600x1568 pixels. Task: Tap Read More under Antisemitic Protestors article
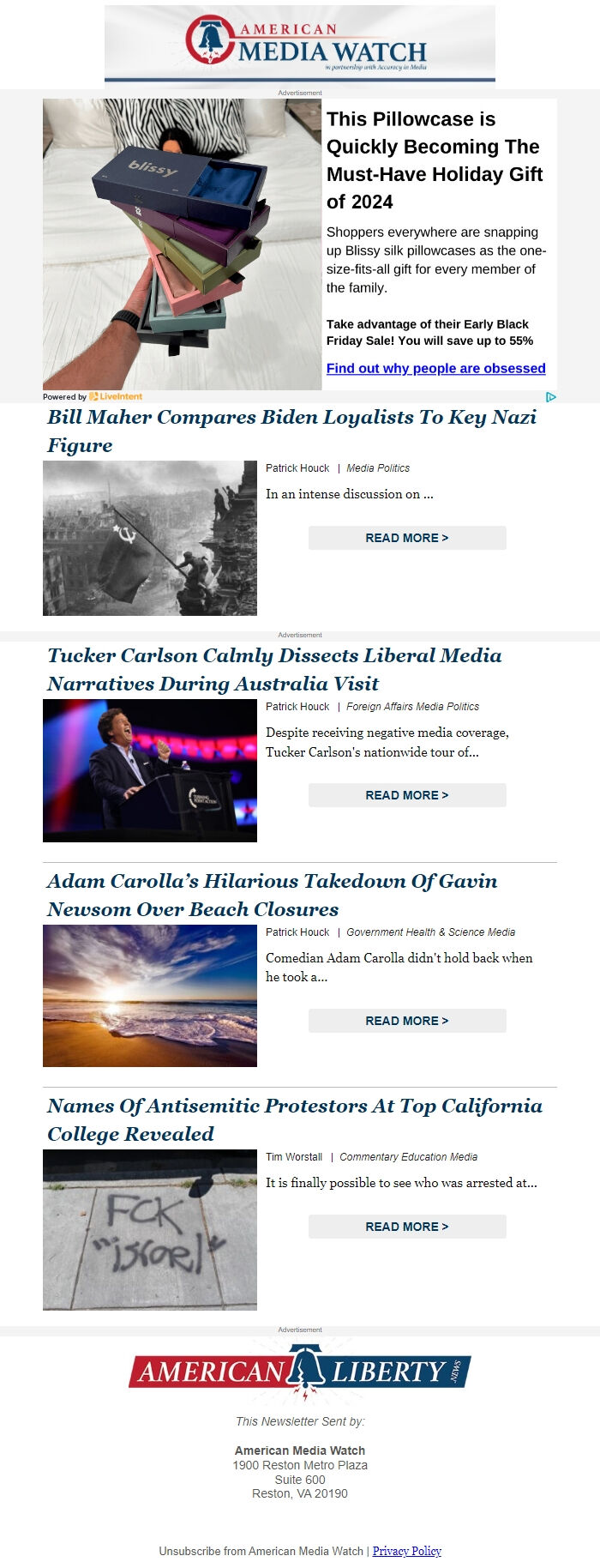click(407, 1227)
